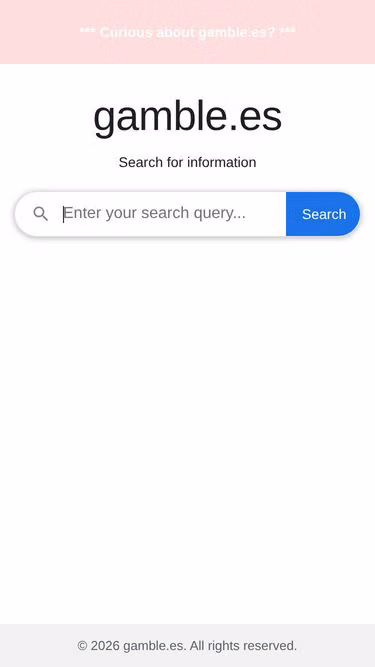Open the "Curious about gamble.es?" banner
The height and width of the screenshot is (667, 375).
click(188, 32)
